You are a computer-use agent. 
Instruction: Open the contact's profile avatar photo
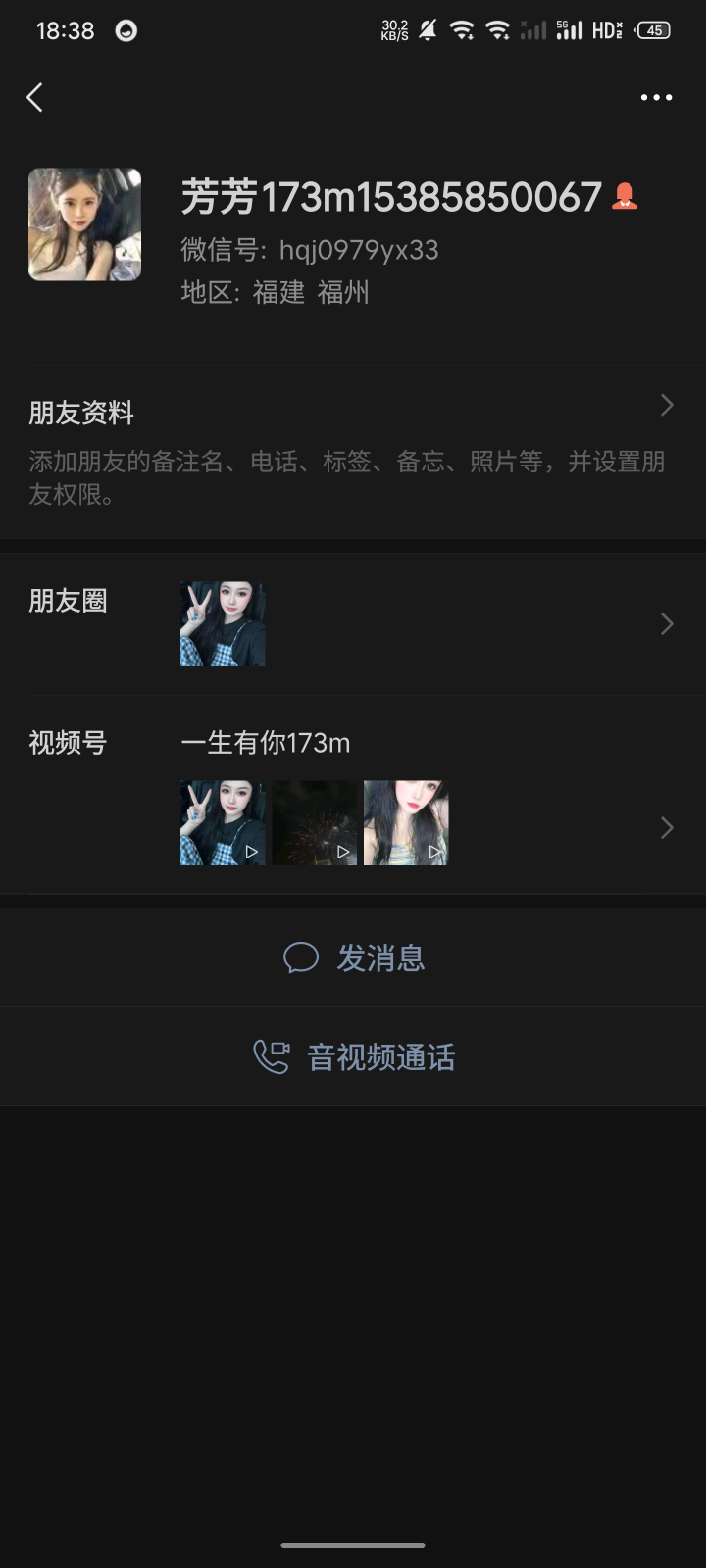click(x=84, y=223)
